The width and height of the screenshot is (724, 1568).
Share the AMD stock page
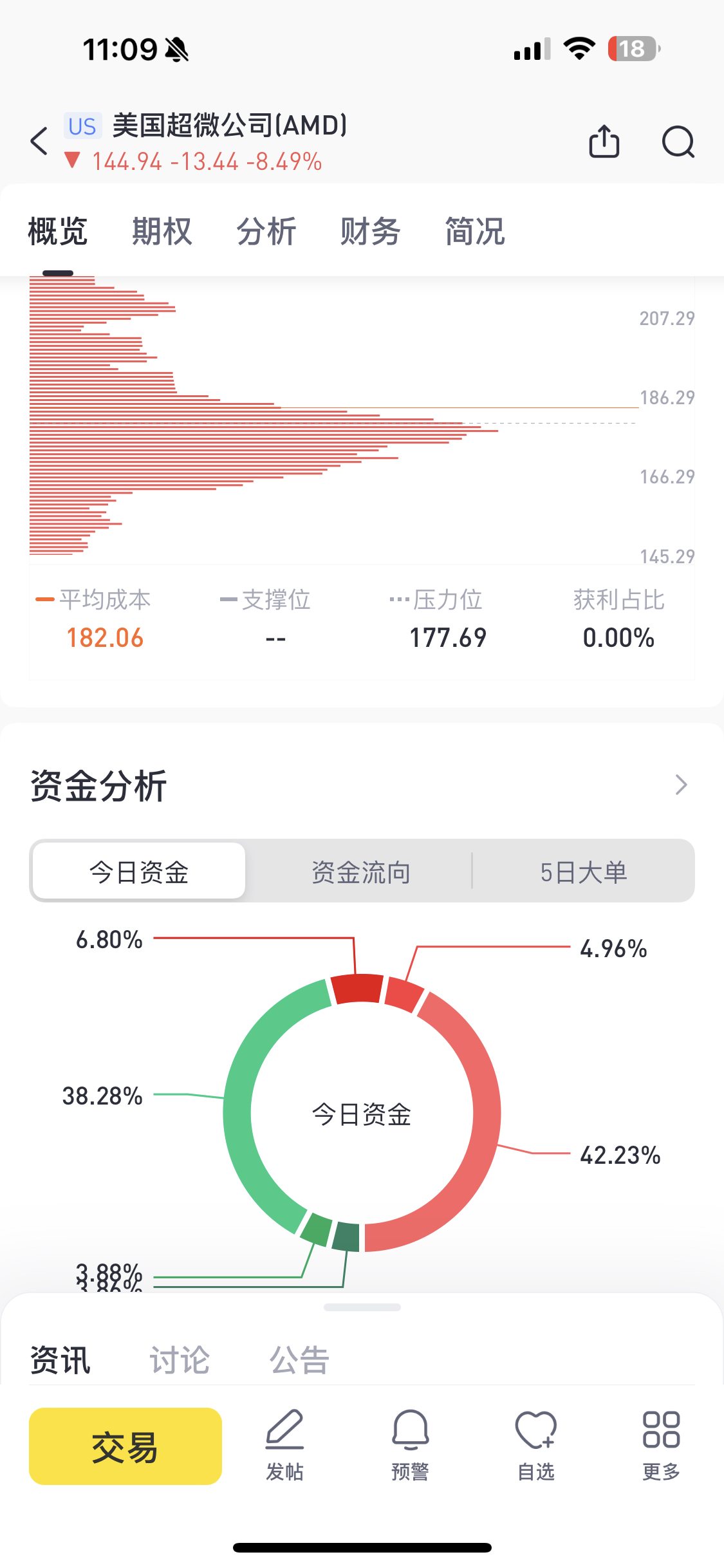coord(604,141)
